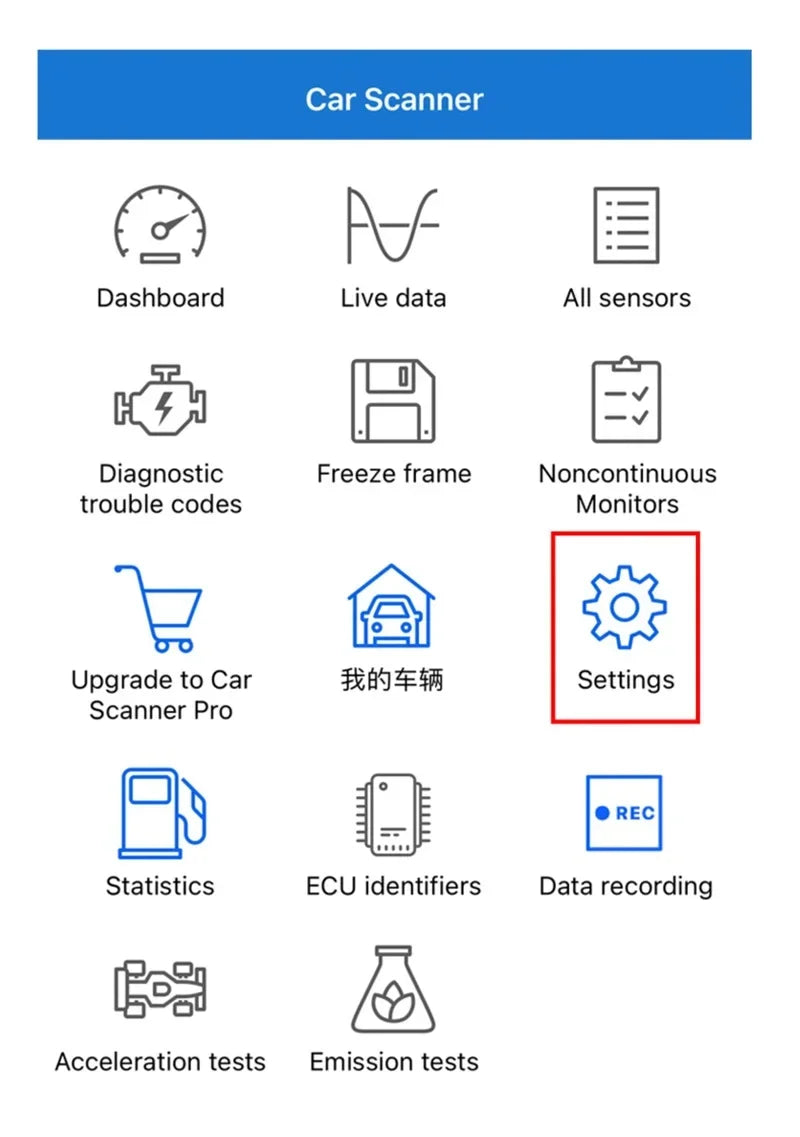Screen dimensions: 800x1137
Task: Tap the Car Scanner title header
Action: pos(393,98)
